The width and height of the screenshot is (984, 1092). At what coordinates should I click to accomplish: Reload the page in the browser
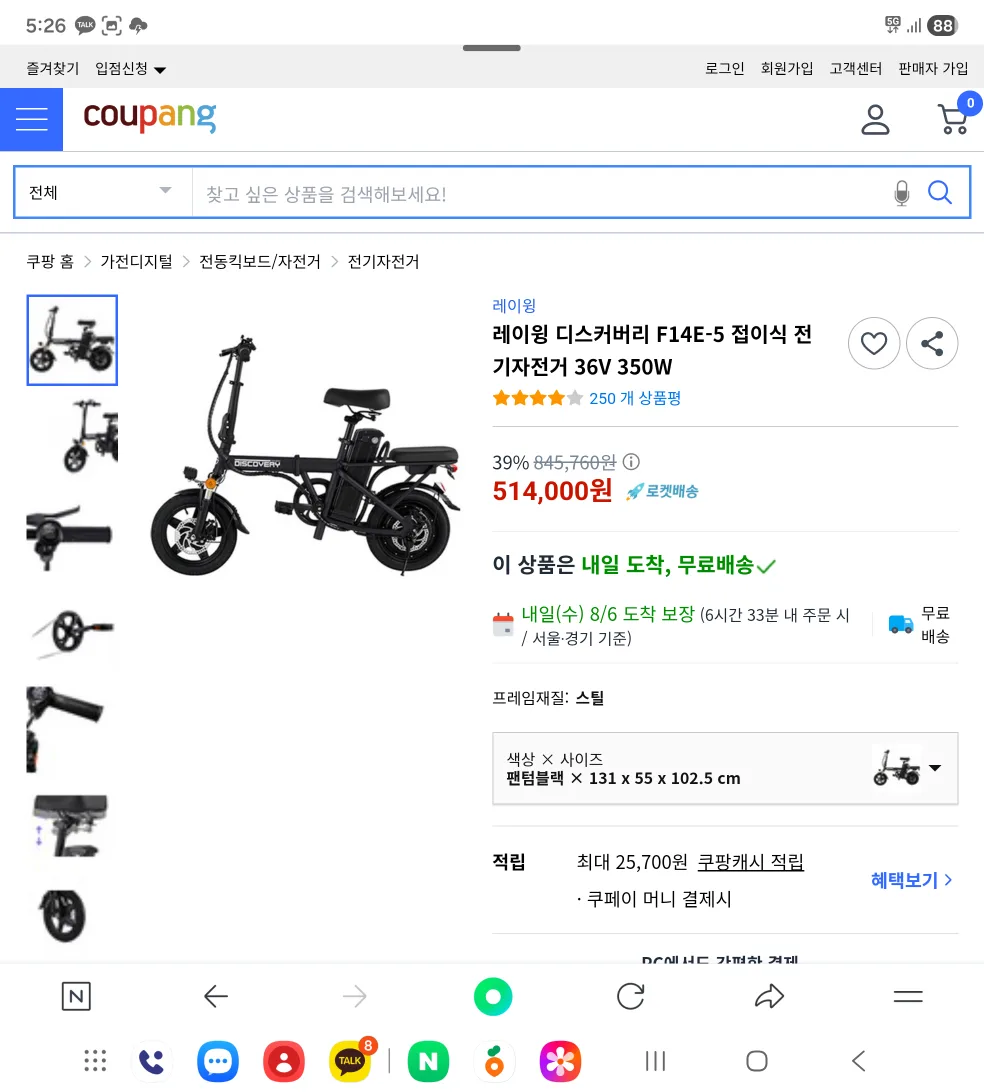point(630,996)
